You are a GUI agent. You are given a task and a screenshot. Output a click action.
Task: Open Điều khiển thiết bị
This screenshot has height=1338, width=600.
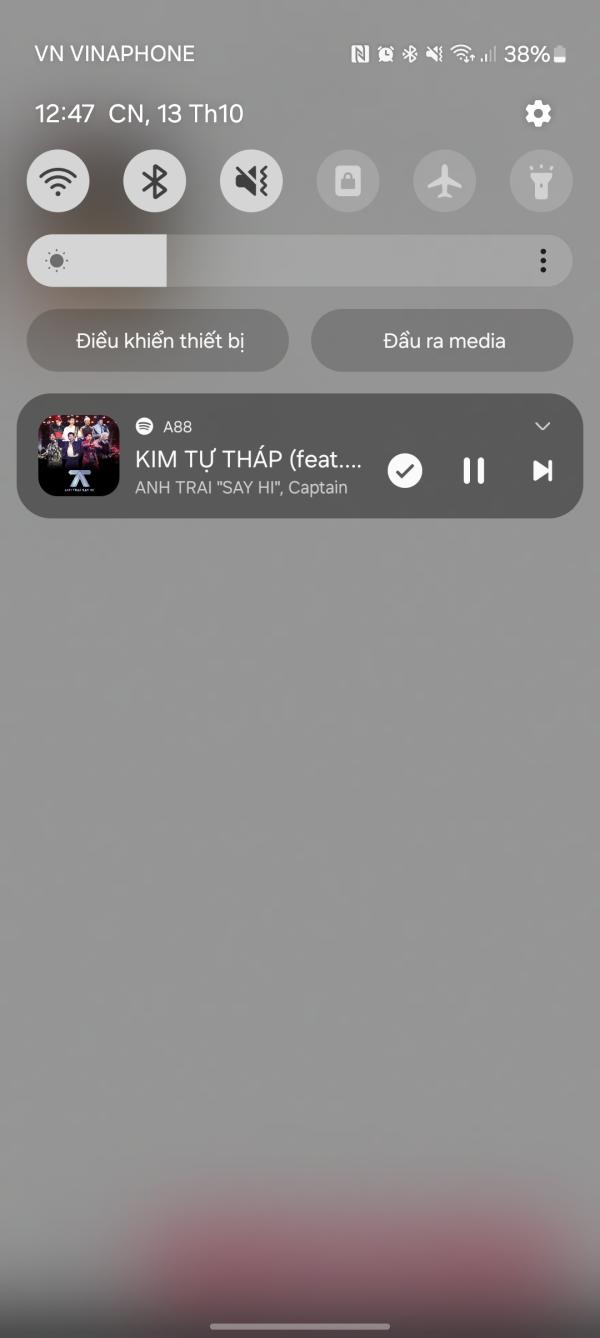[x=158, y=341]
